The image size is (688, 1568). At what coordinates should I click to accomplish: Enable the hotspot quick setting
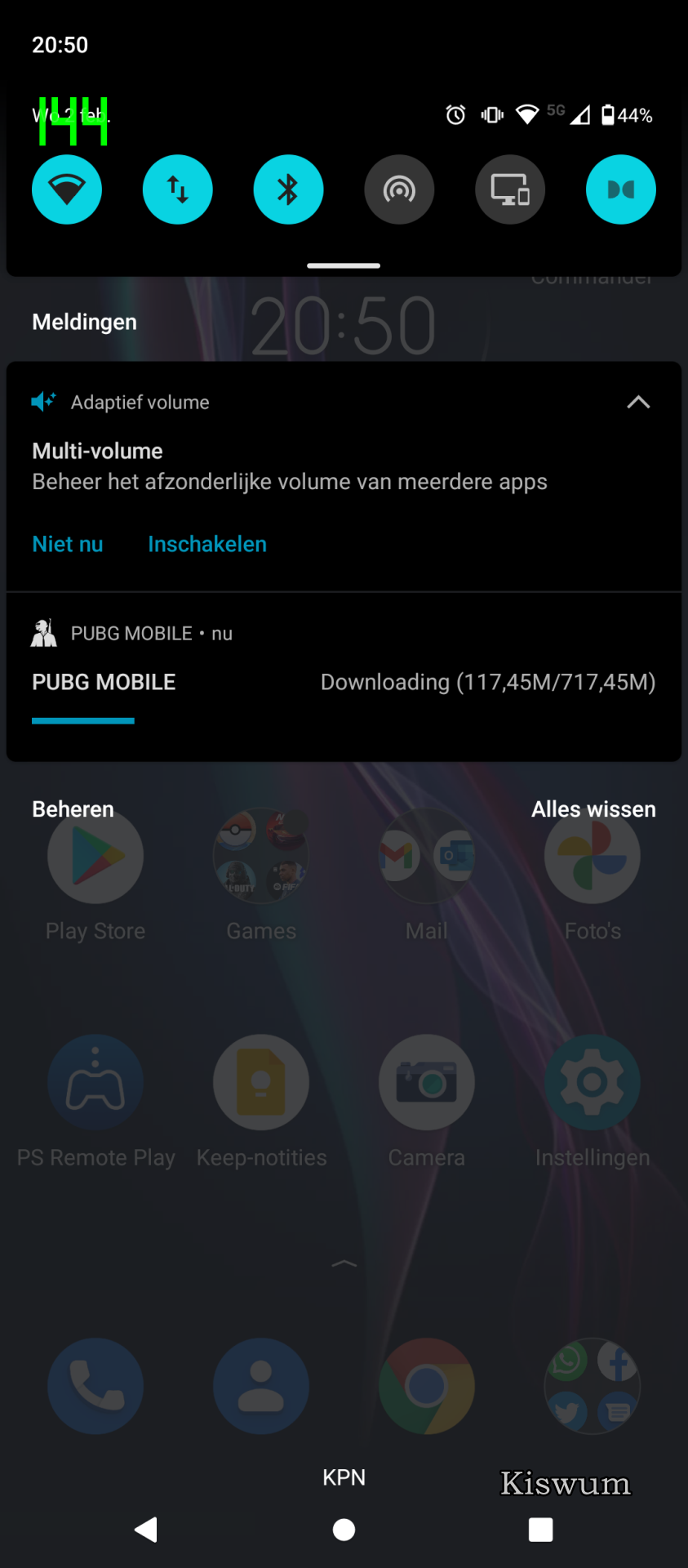point(399,189)
